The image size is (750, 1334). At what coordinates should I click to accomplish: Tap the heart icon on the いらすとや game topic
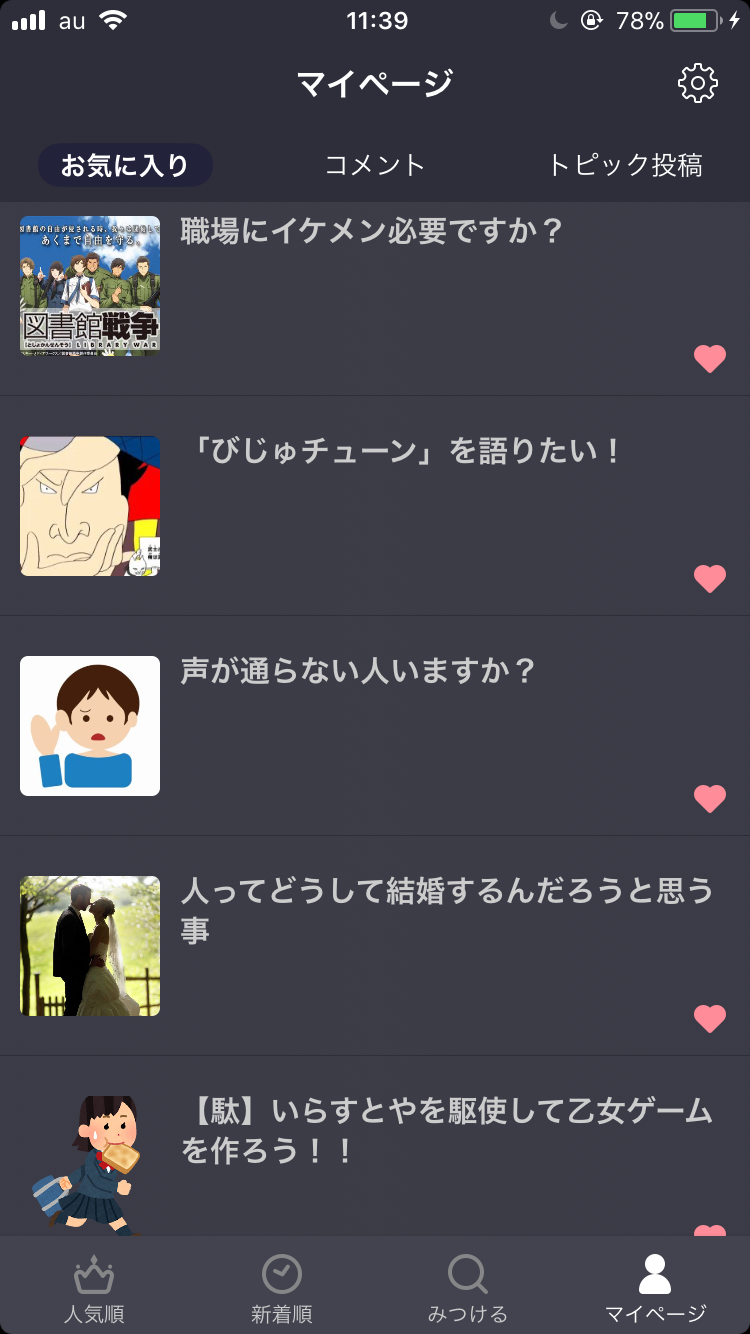tap(710, 1232)
